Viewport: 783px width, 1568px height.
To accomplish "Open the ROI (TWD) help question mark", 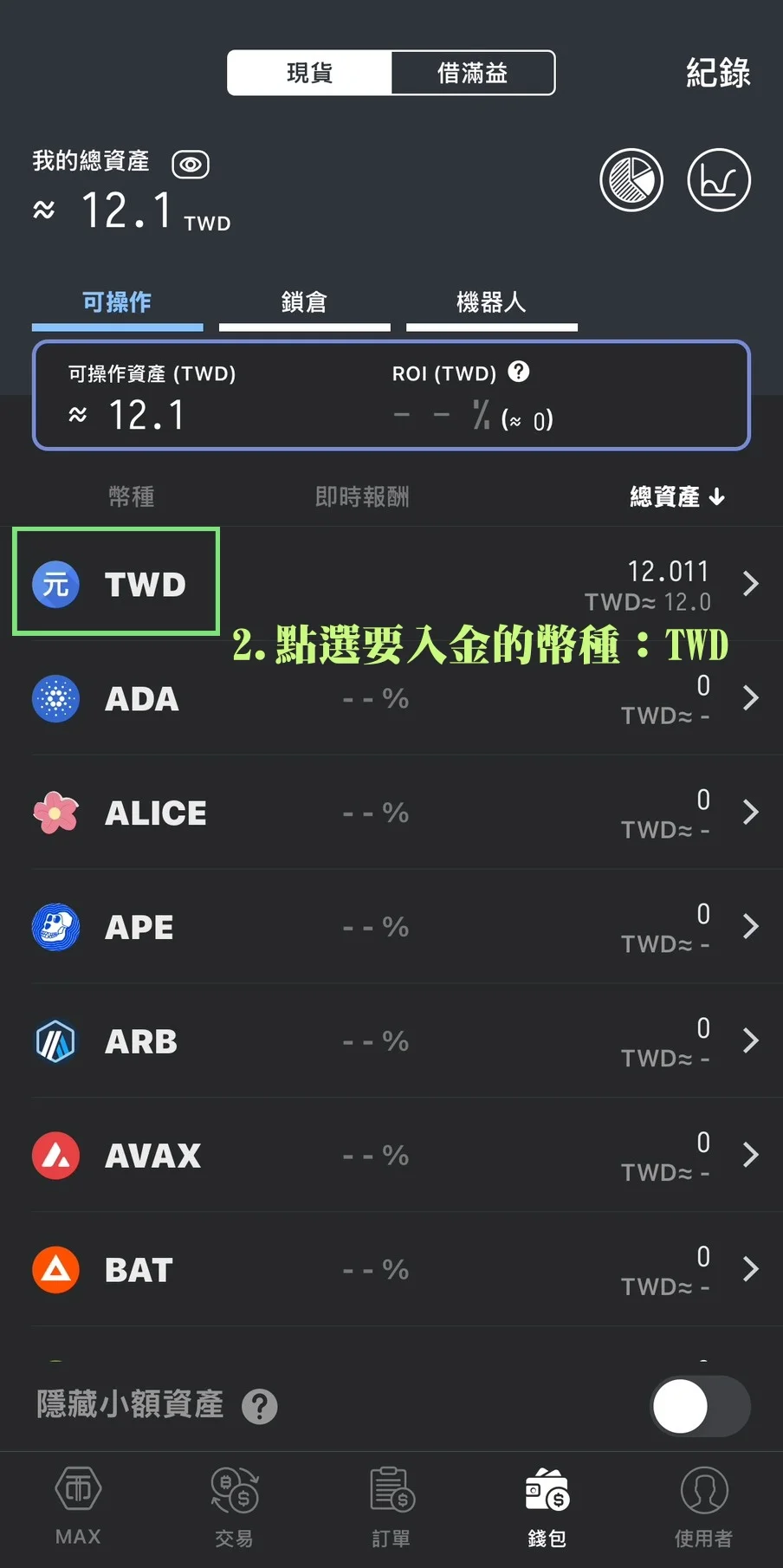I will click(518, 373).
